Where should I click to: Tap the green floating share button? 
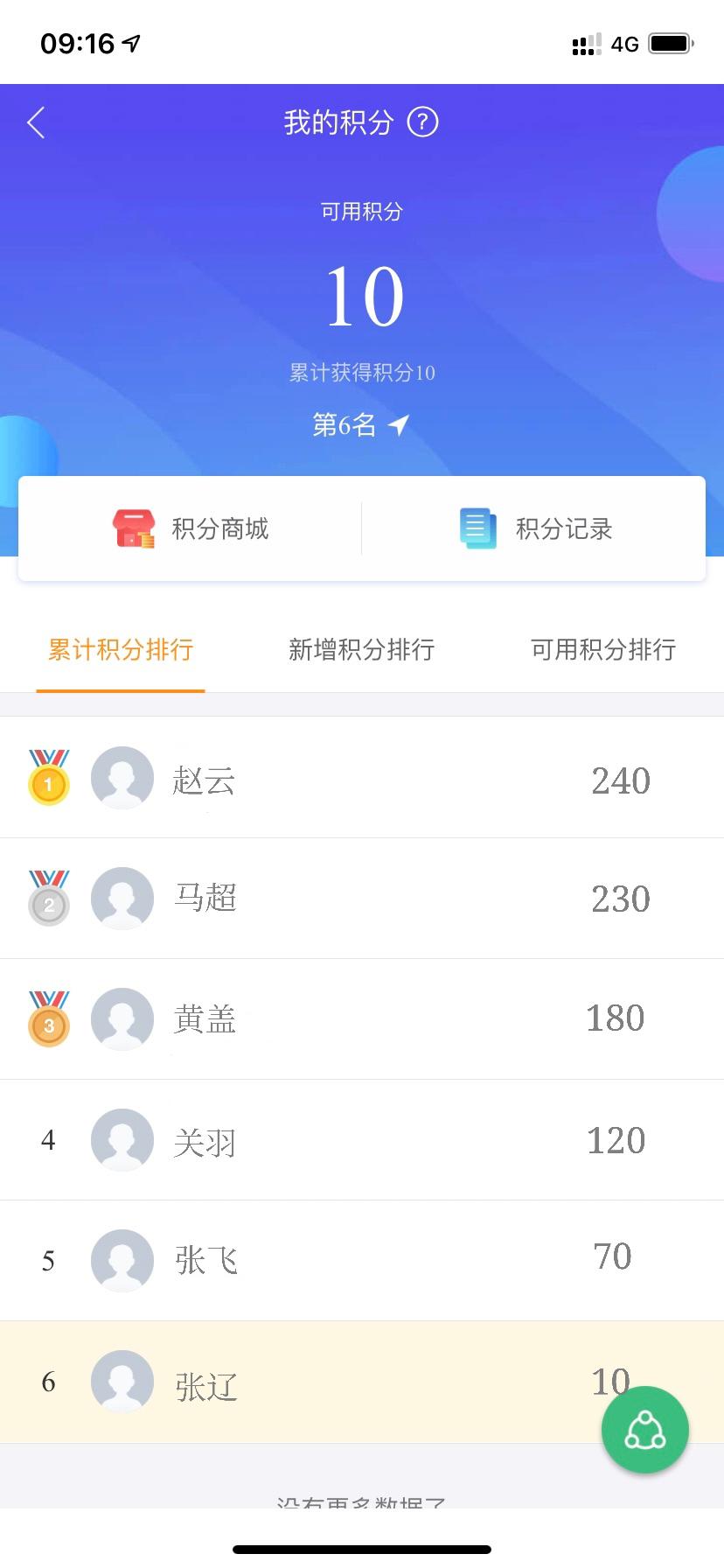pyautogui.click(x=644, y=1430)
